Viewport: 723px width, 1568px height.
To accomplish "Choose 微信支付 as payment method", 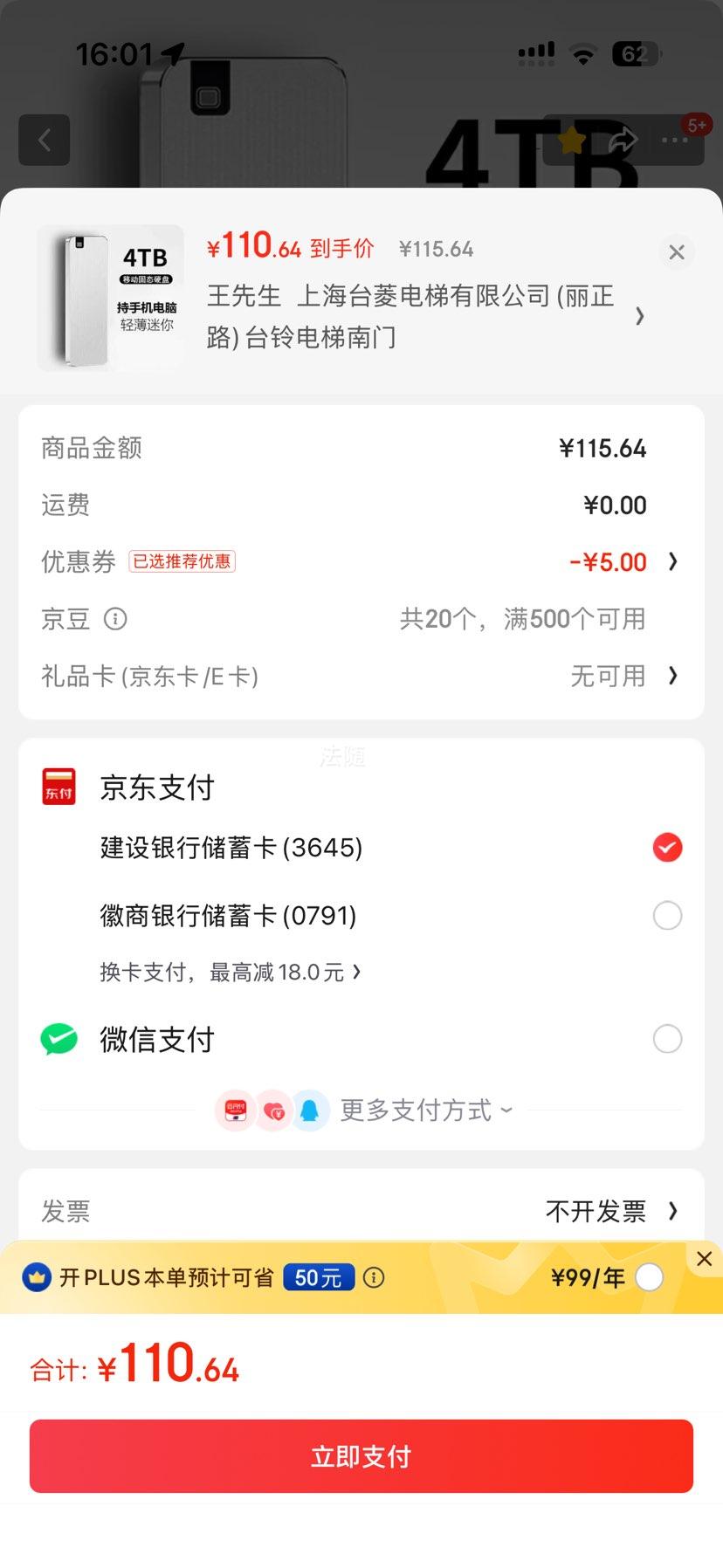I will pos(667,1039).
